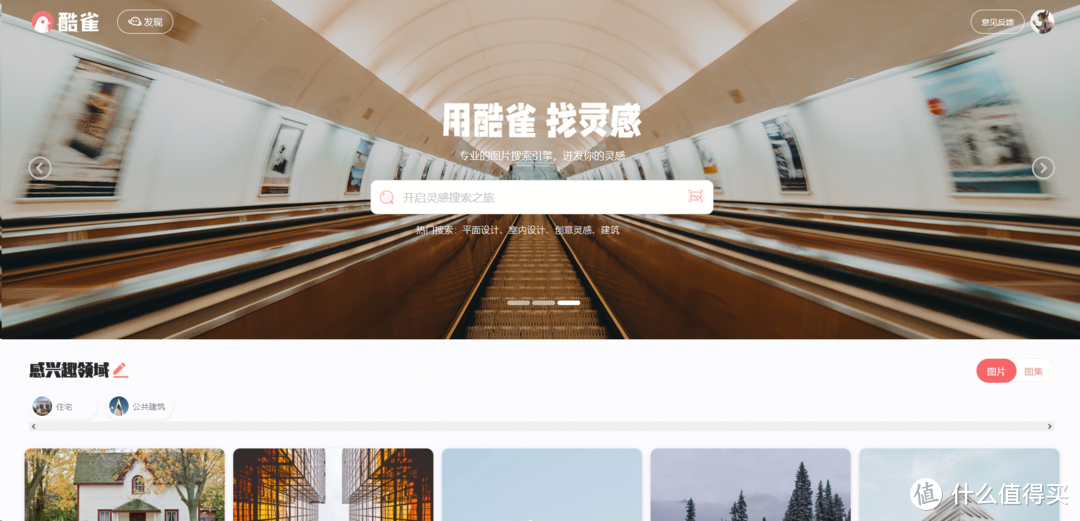The image size is (1080, 521).
Task: Search hot keyword 室内设计
Action: 527,230
